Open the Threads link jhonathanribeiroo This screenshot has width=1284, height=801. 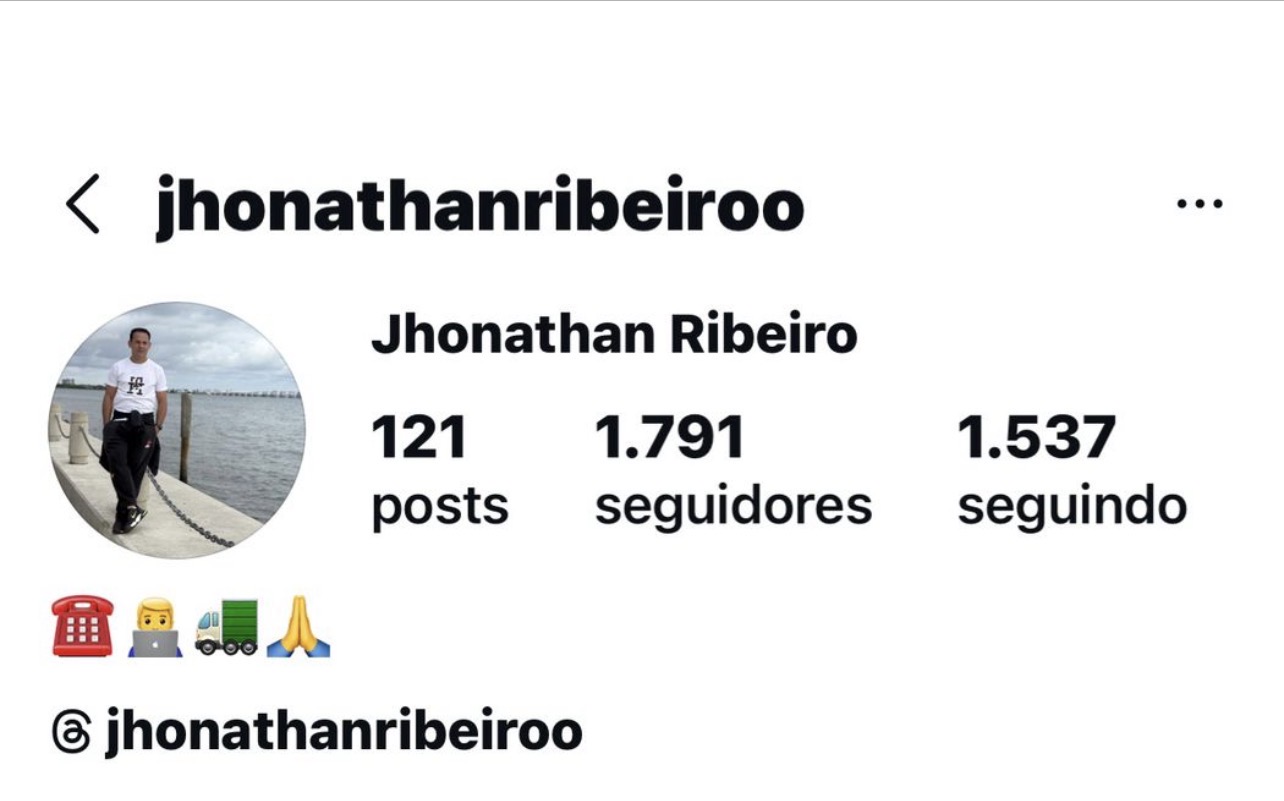pyautogui.click(x=318, y=730)
